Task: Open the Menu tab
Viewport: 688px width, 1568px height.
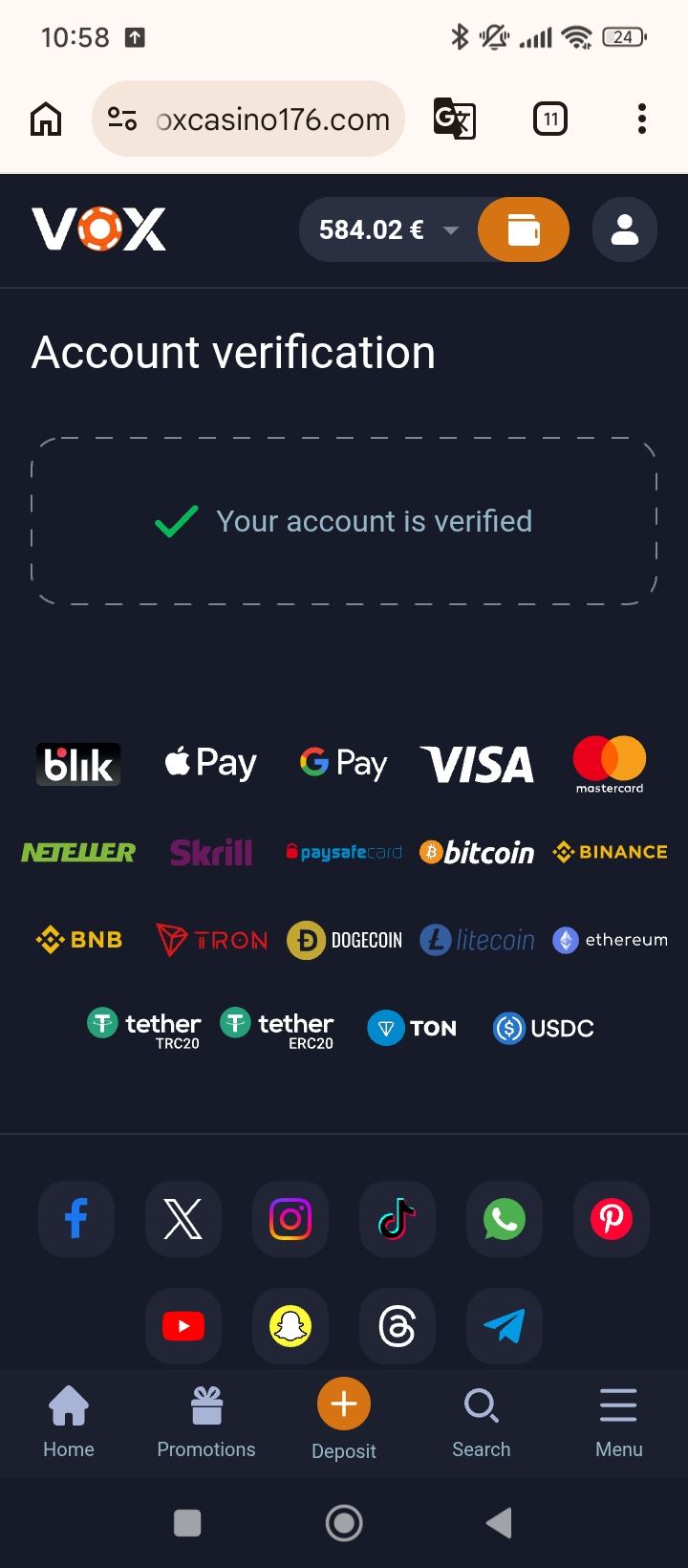Action: (619, 1422)
